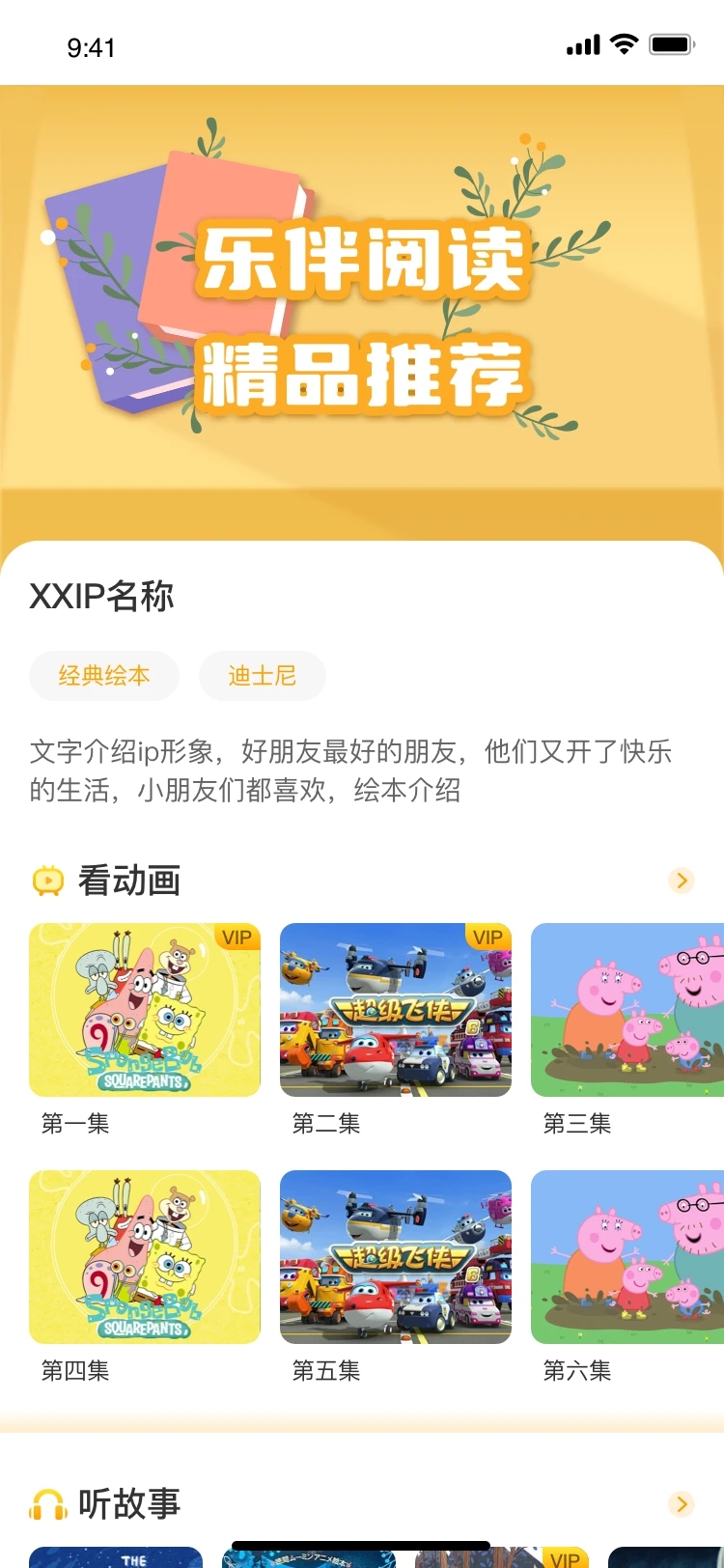Screen dimensions: 724x1568
Task: Play 第五集 Super Wings episode
Action: point(395,1256)
